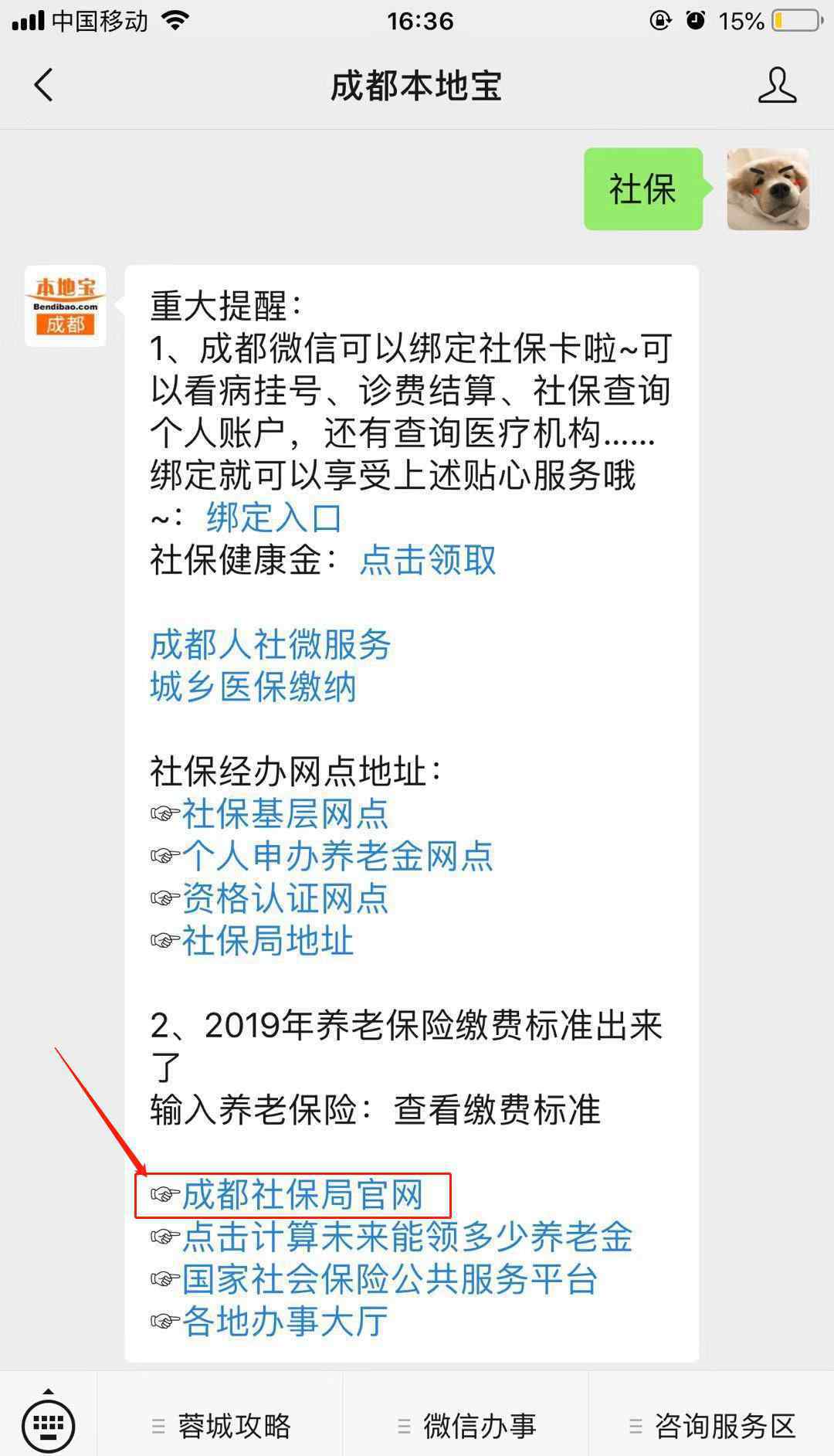Tap the user's dog avatar
This screenshot has height=1456, width=834.
click(768, 189)
